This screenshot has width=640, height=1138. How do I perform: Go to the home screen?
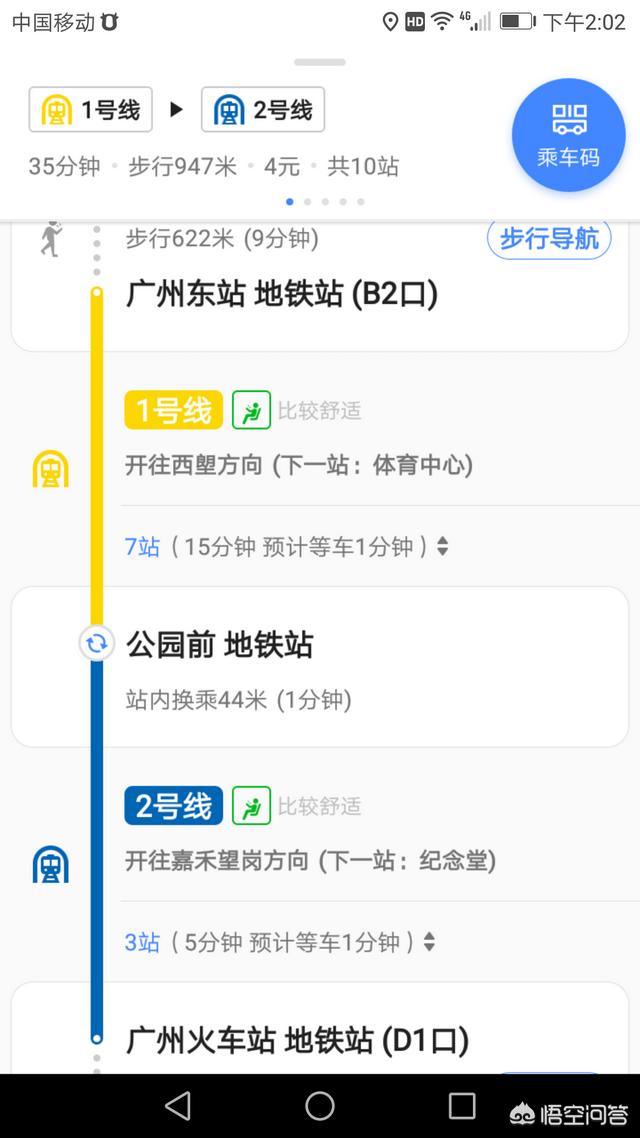(x=320, y=1105)
